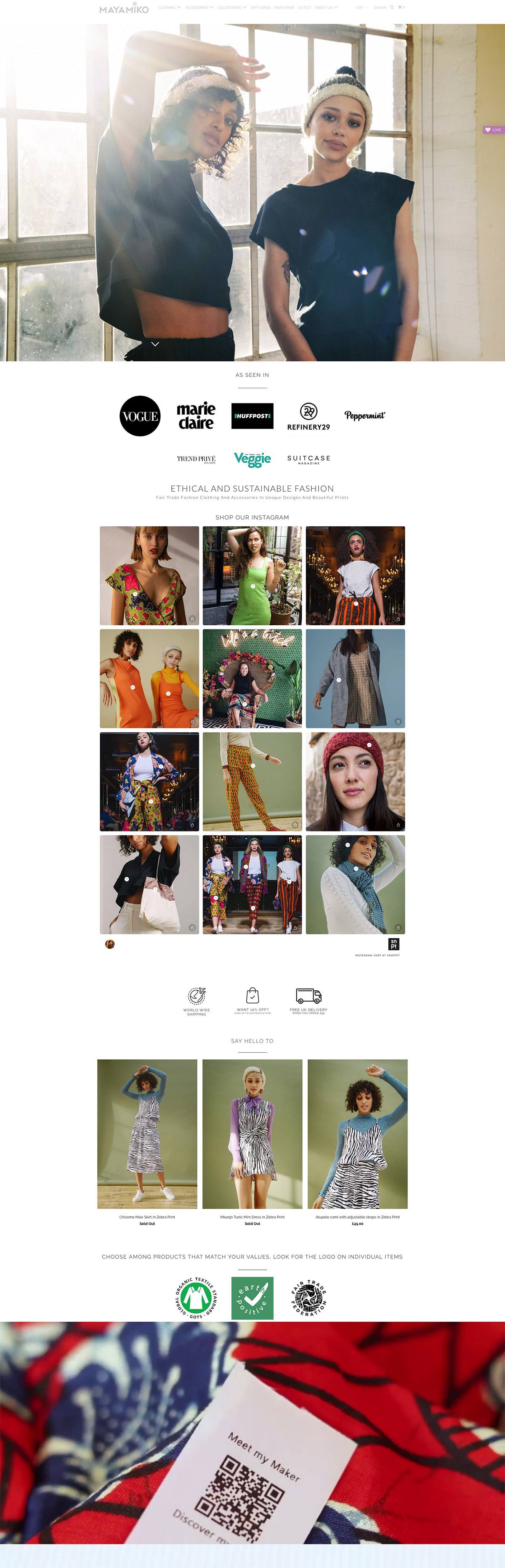Viewport: 505px width, 1568px height.
Task: Open the Mayamiko home logo
Action: [123, 8]
